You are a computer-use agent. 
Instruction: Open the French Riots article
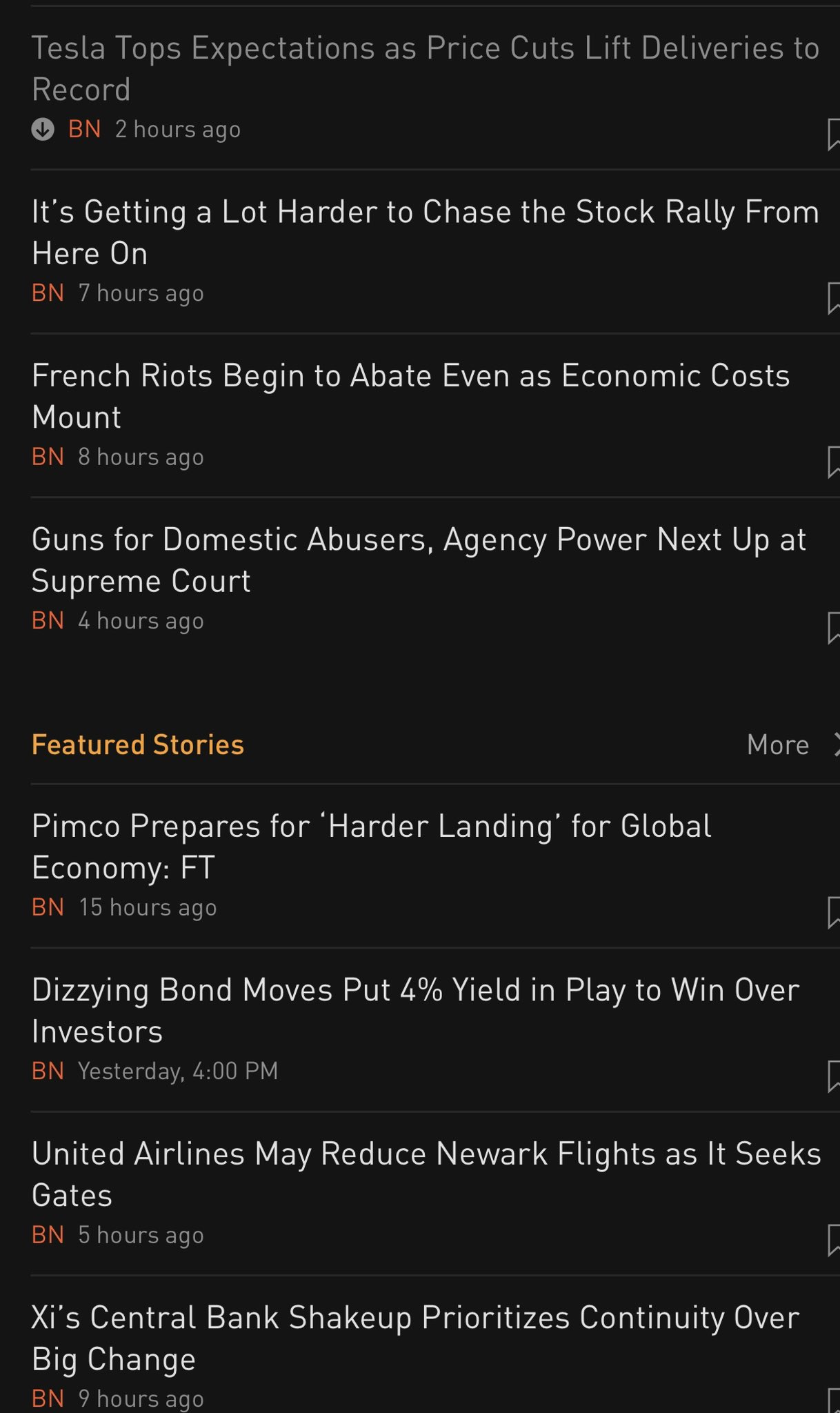pyautogui.click(x=411, y=396)
